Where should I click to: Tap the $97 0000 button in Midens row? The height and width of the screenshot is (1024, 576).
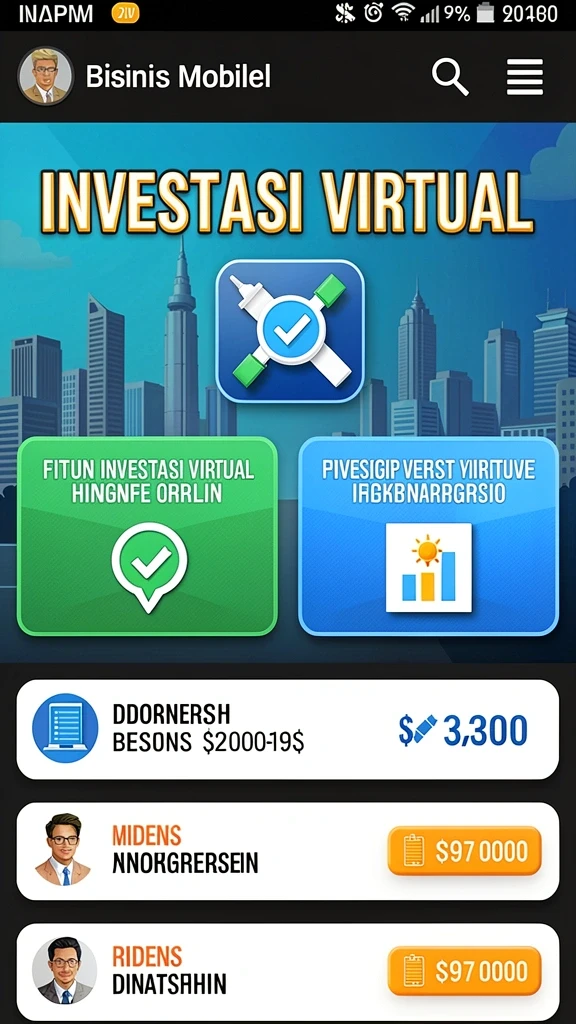pyautogui.click(x=465, y=852)
